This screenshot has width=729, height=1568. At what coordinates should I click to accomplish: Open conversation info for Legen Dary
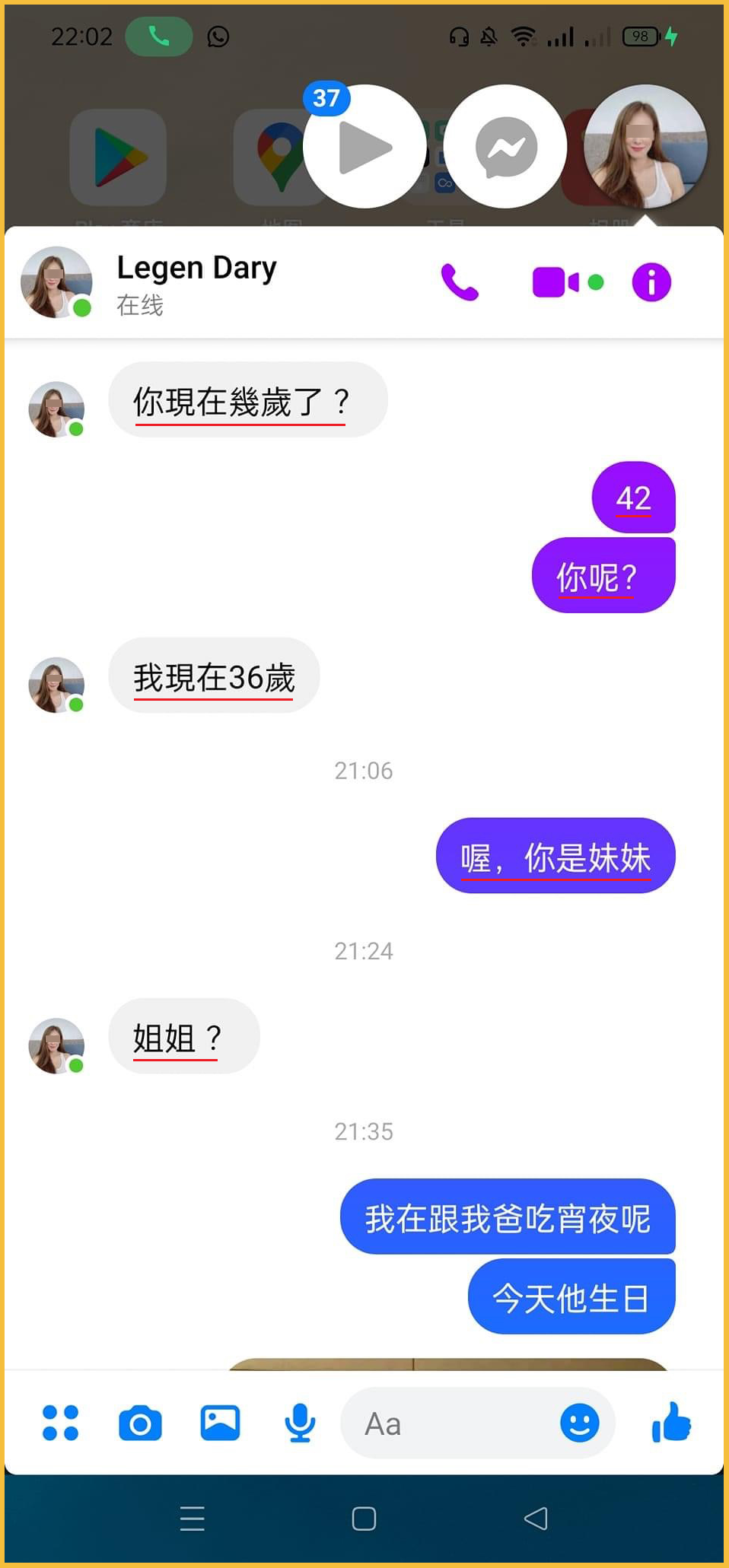[651, 282]
